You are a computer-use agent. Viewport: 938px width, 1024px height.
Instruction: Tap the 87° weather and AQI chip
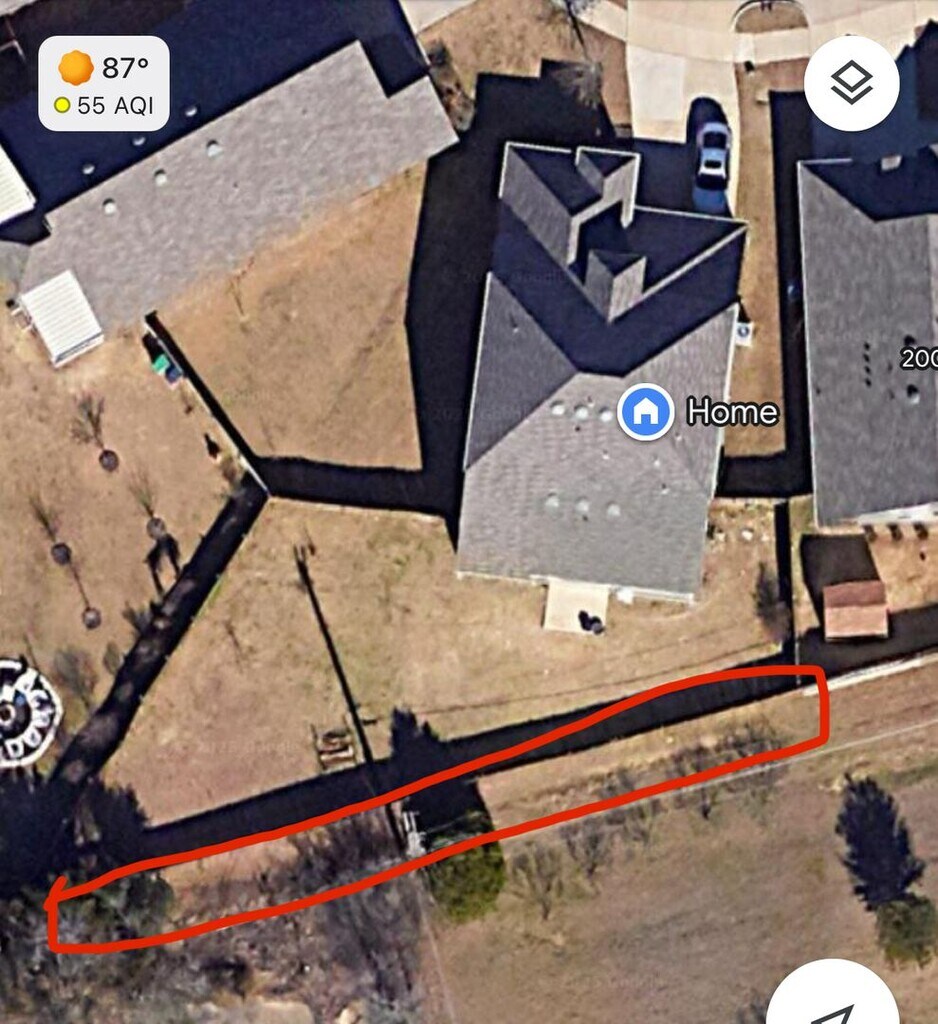tap(104, 84)
